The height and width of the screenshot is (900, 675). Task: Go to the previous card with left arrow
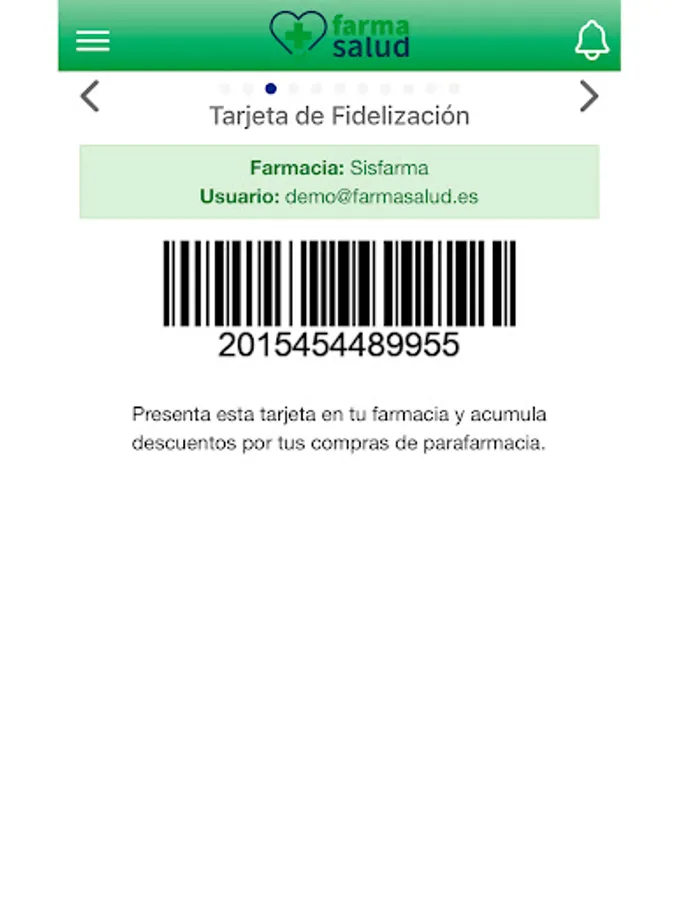coord(90,97)
